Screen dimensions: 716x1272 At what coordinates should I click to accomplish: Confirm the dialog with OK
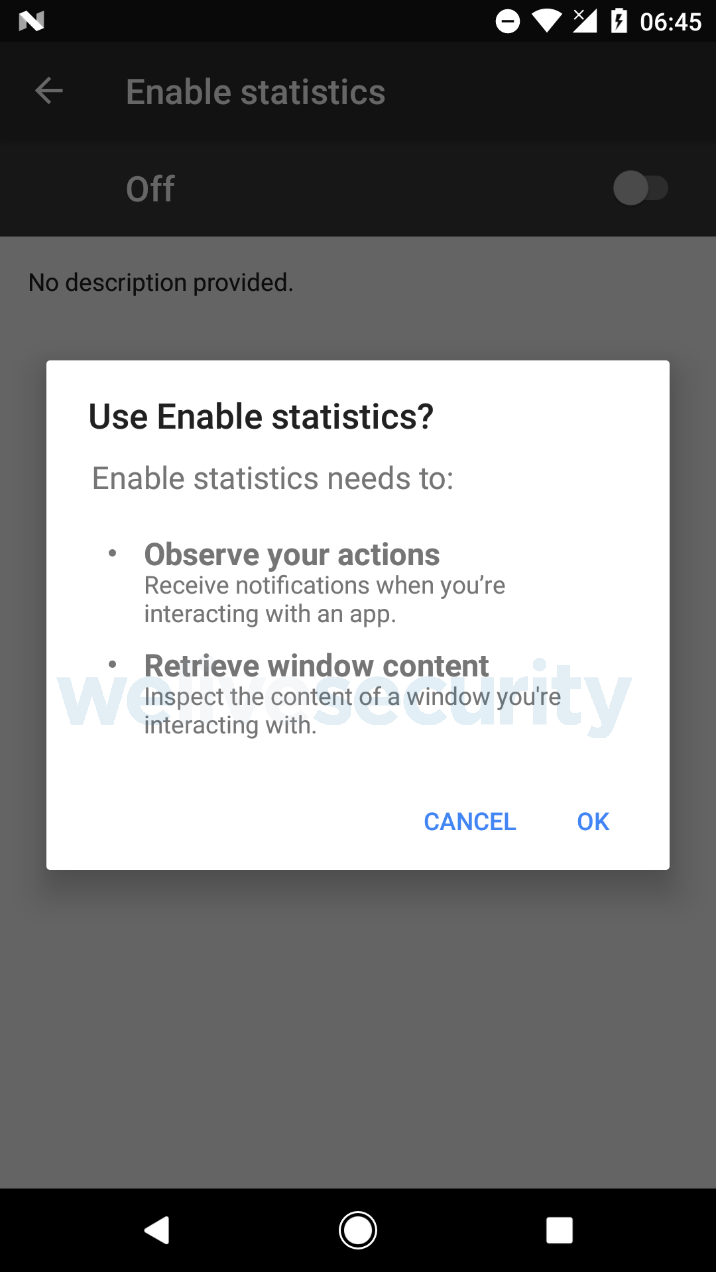point(592,821)
